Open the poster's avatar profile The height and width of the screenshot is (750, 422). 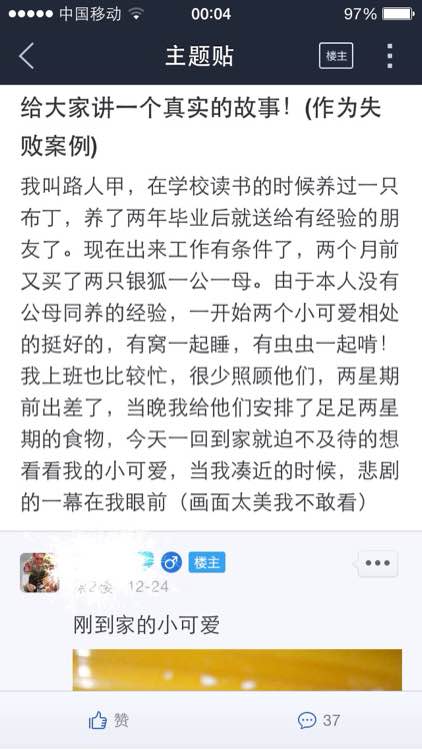(39, 573)
